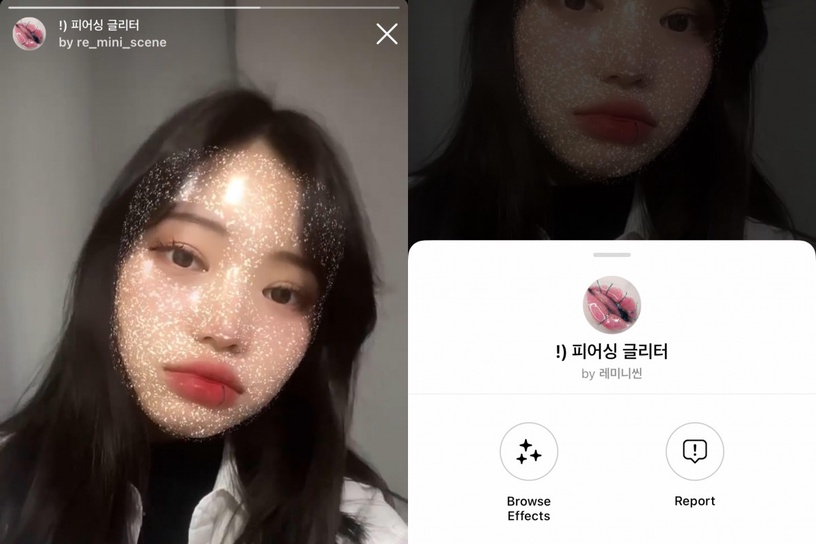Report this effect

[695, 452]
